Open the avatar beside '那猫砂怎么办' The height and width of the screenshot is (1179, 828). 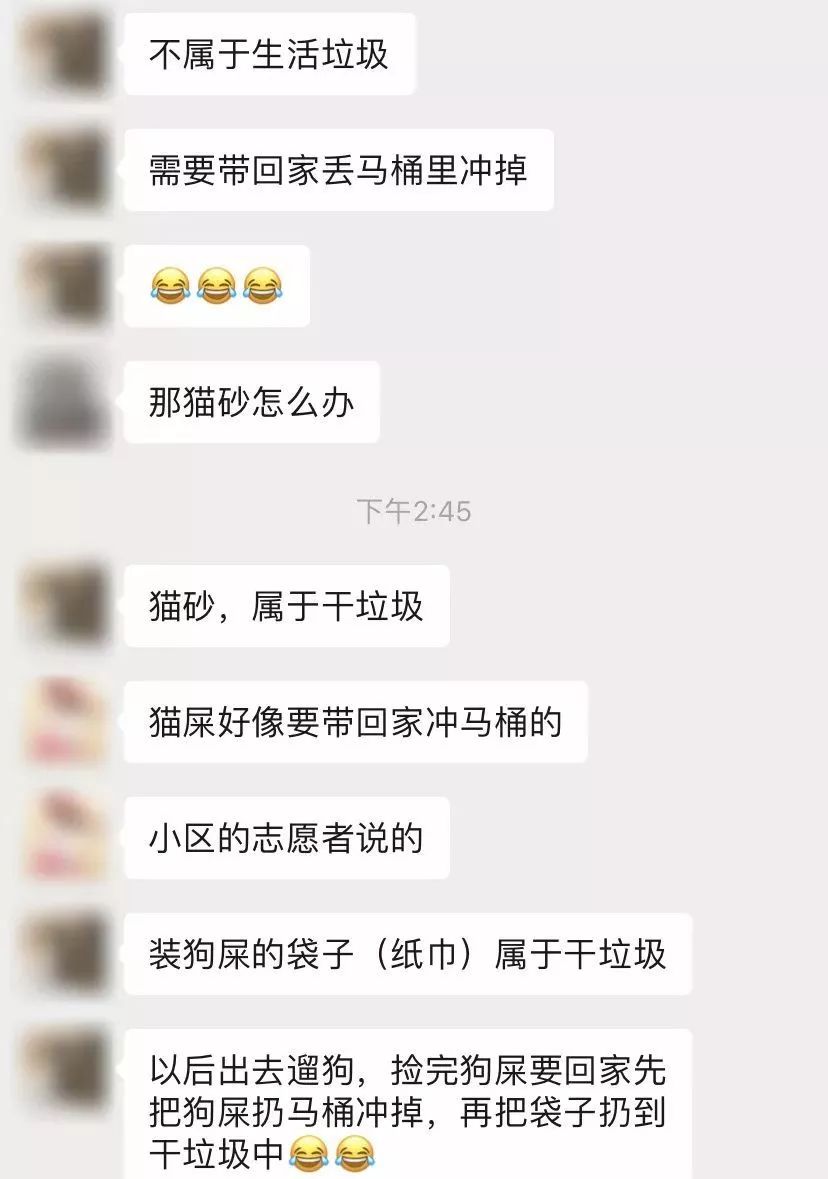click(63, 402)
